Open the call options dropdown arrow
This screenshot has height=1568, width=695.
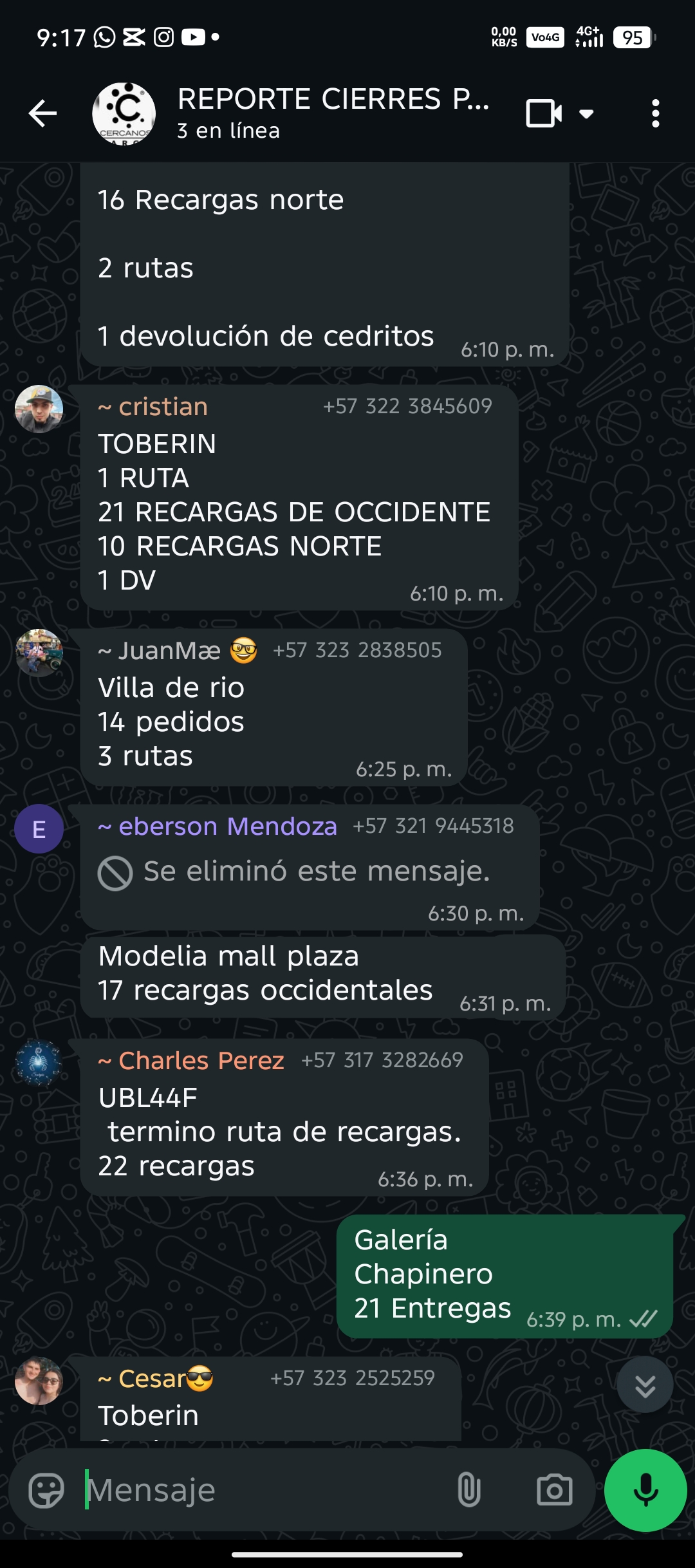(x=586, y=114)
